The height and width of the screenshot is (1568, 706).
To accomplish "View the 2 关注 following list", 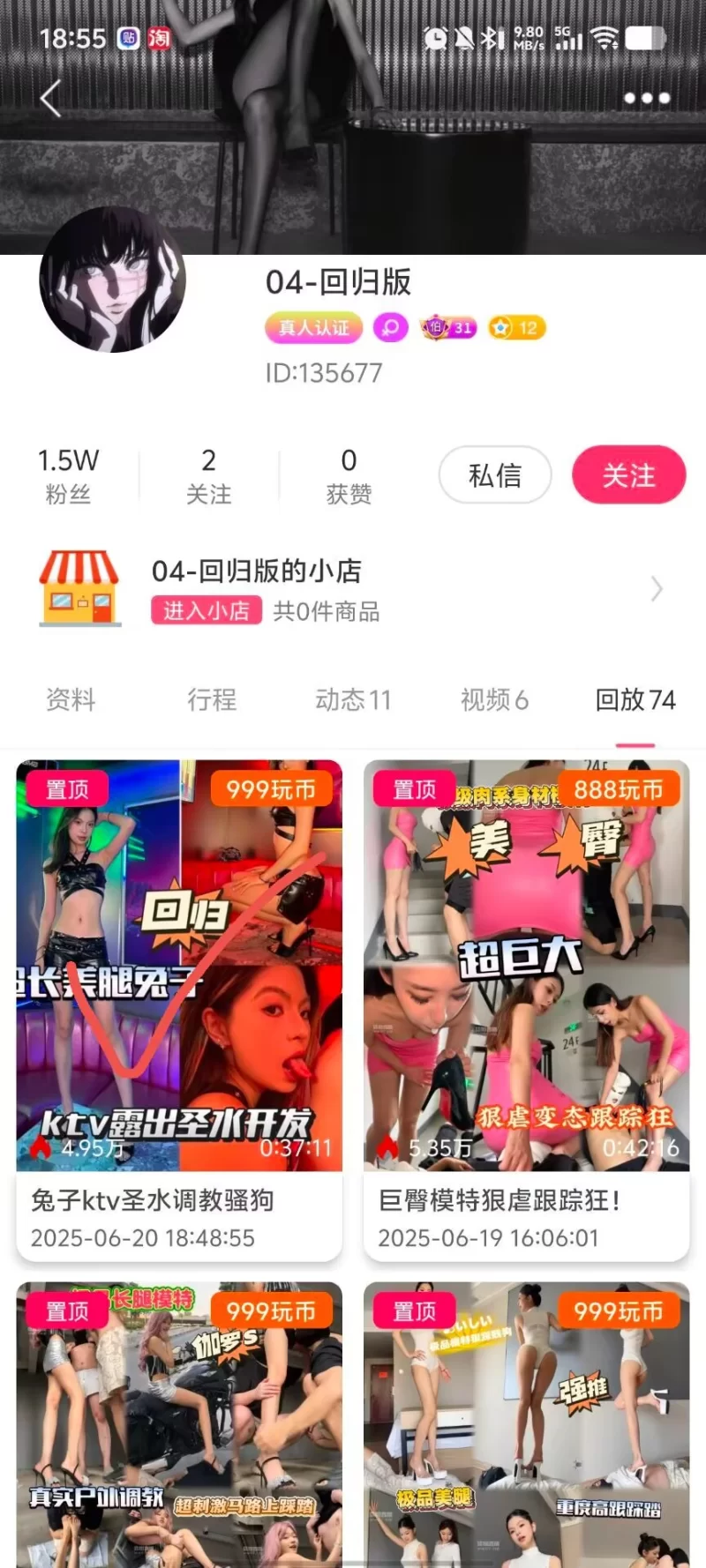I will point(208,475).
